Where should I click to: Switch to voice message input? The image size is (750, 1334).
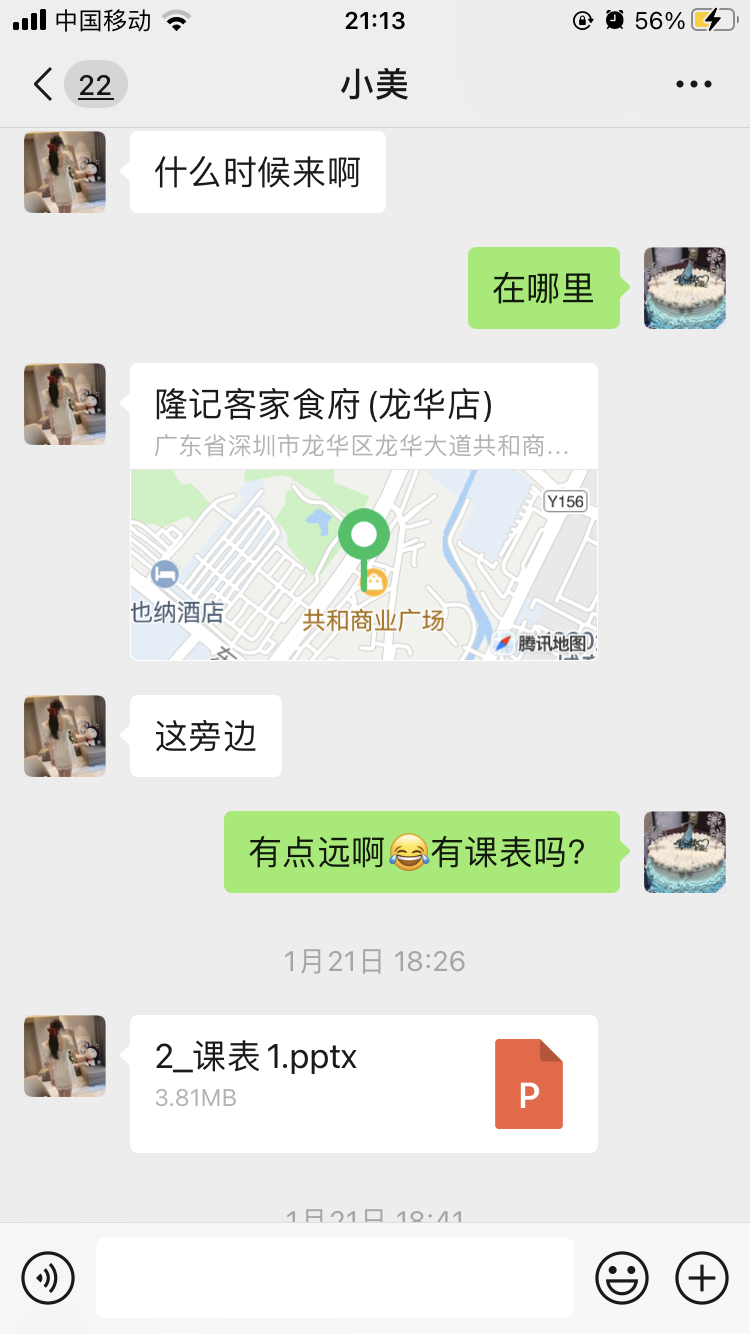point(49,1277)
